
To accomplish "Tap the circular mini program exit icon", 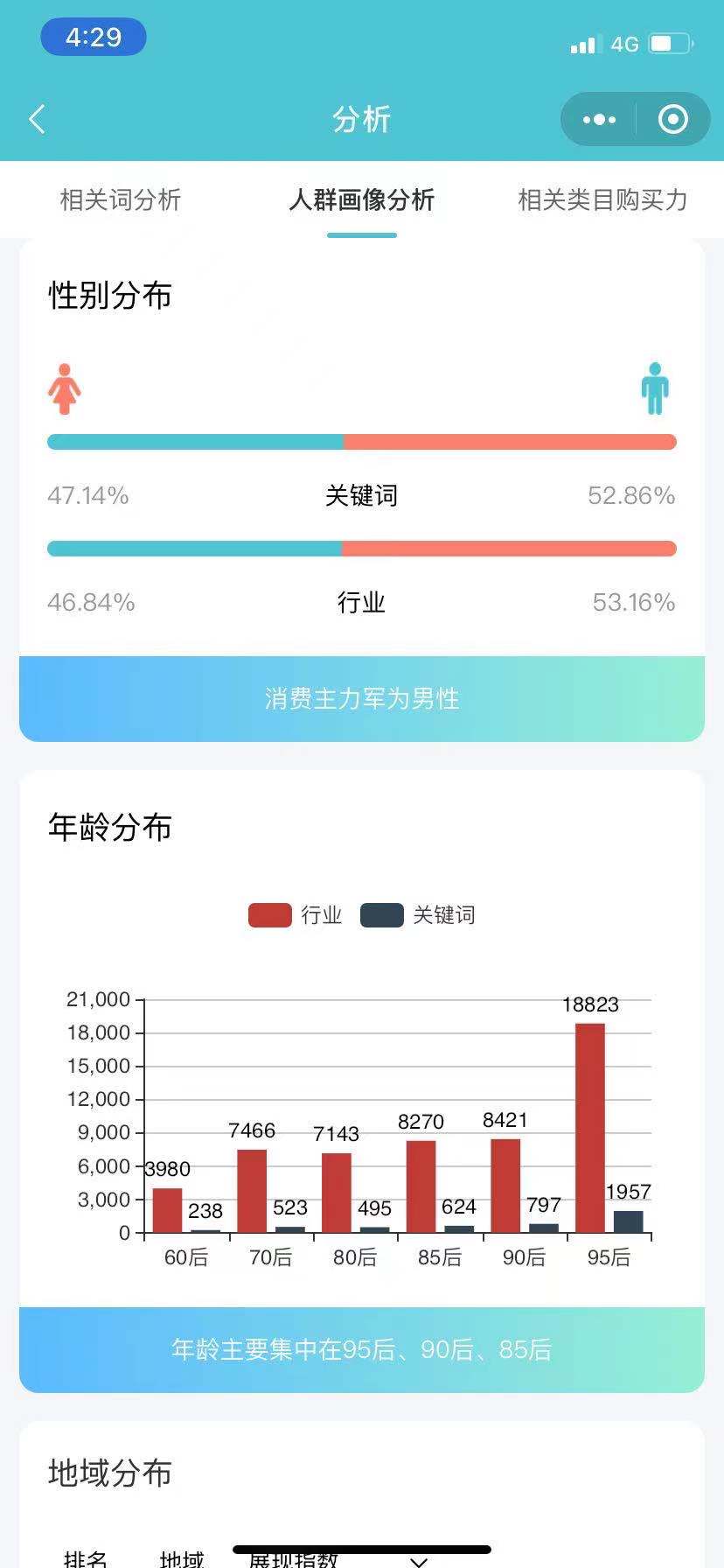I will pyautogui.click(x=673, y=118).
